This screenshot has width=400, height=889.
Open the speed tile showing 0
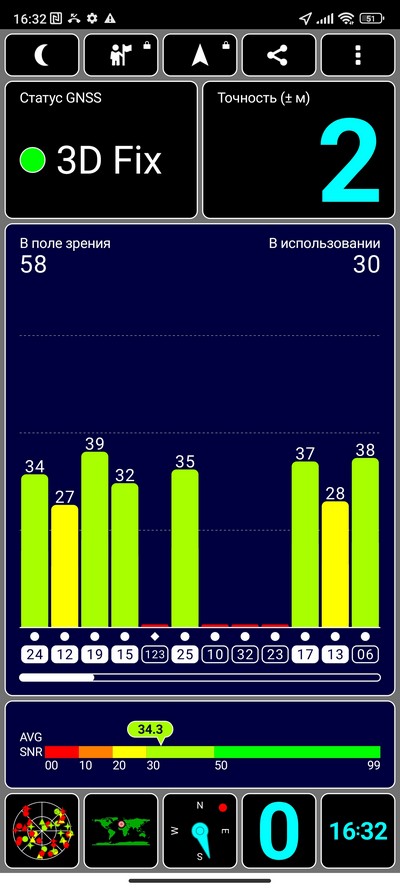pyautogui.click(x=279, y=831)
